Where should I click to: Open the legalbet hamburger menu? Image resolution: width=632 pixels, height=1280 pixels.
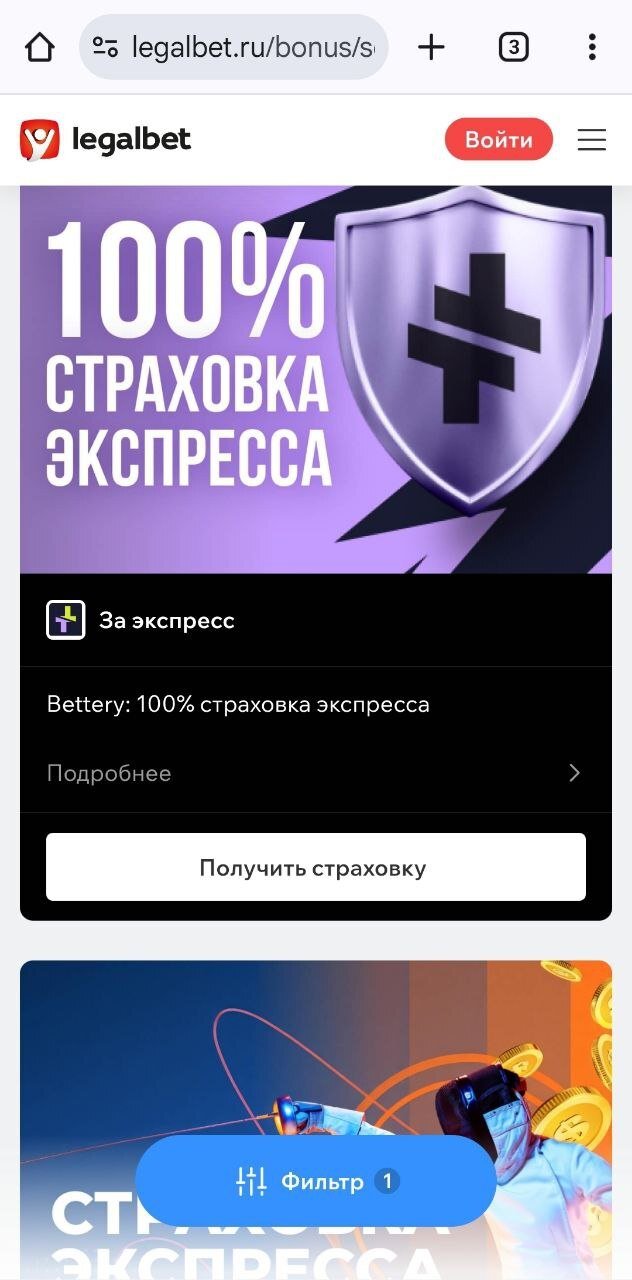click(x=592, y=140)
